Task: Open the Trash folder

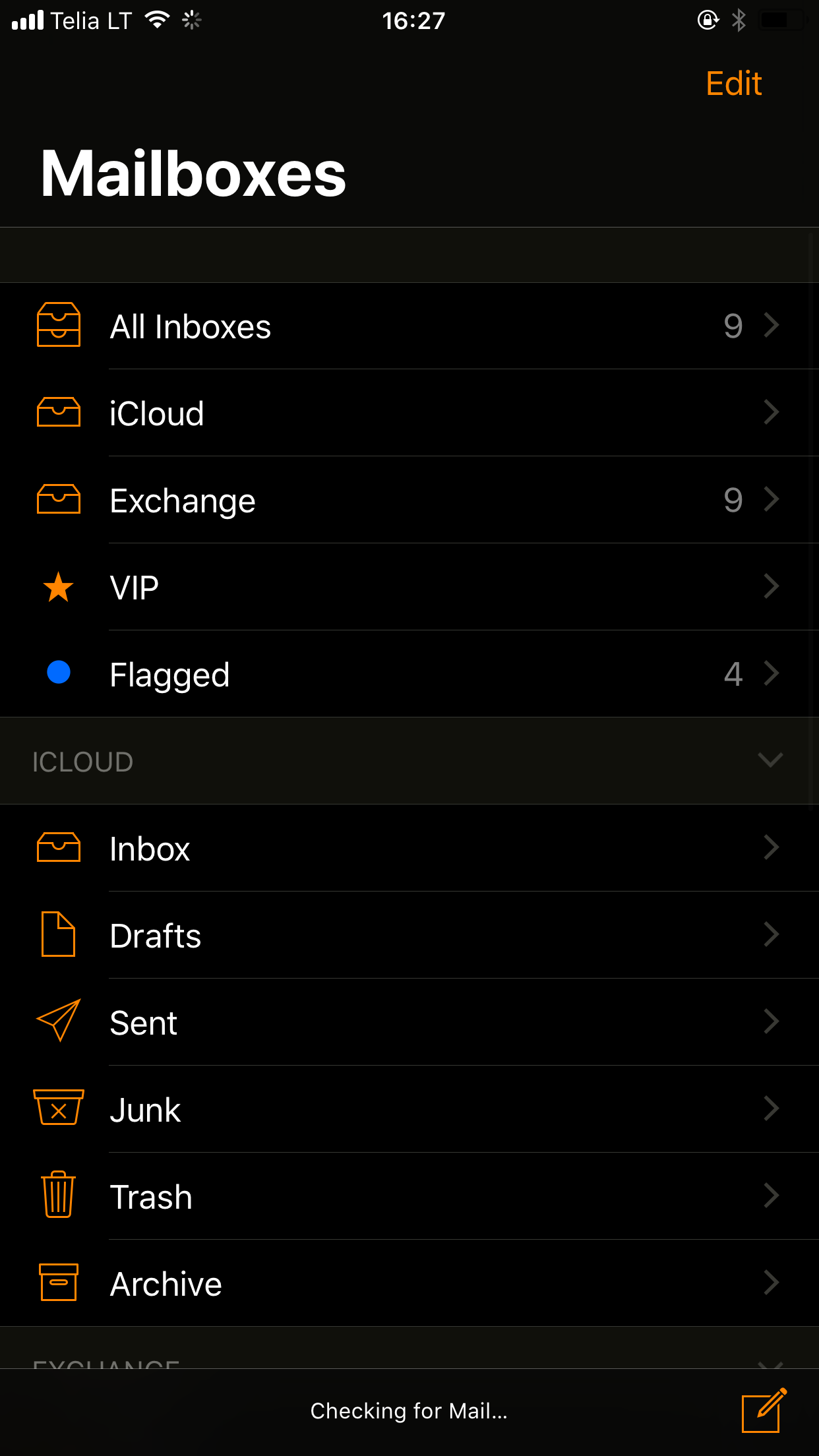Action: (x=409, y=1196)
